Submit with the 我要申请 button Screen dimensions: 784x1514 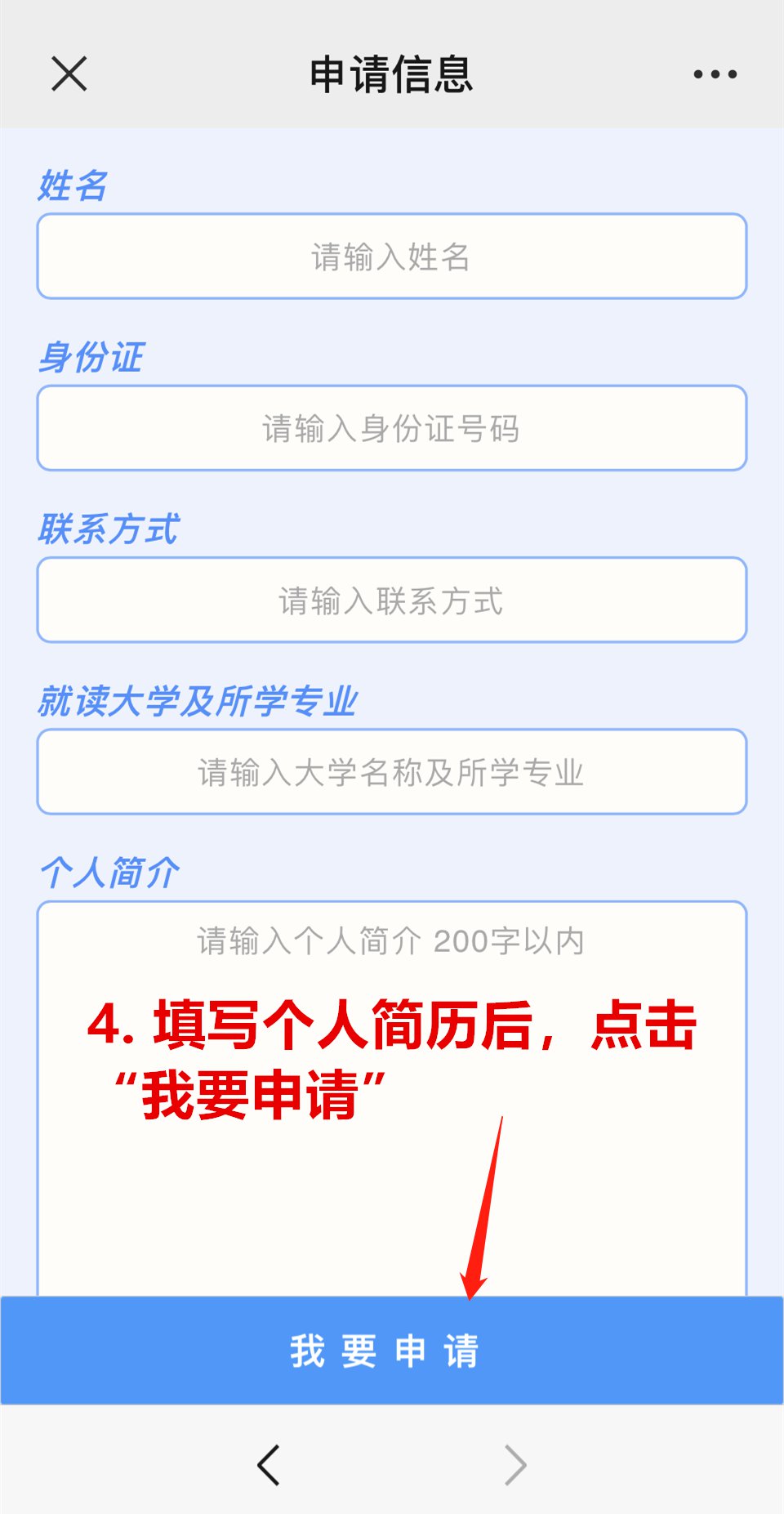point(392,1351)
